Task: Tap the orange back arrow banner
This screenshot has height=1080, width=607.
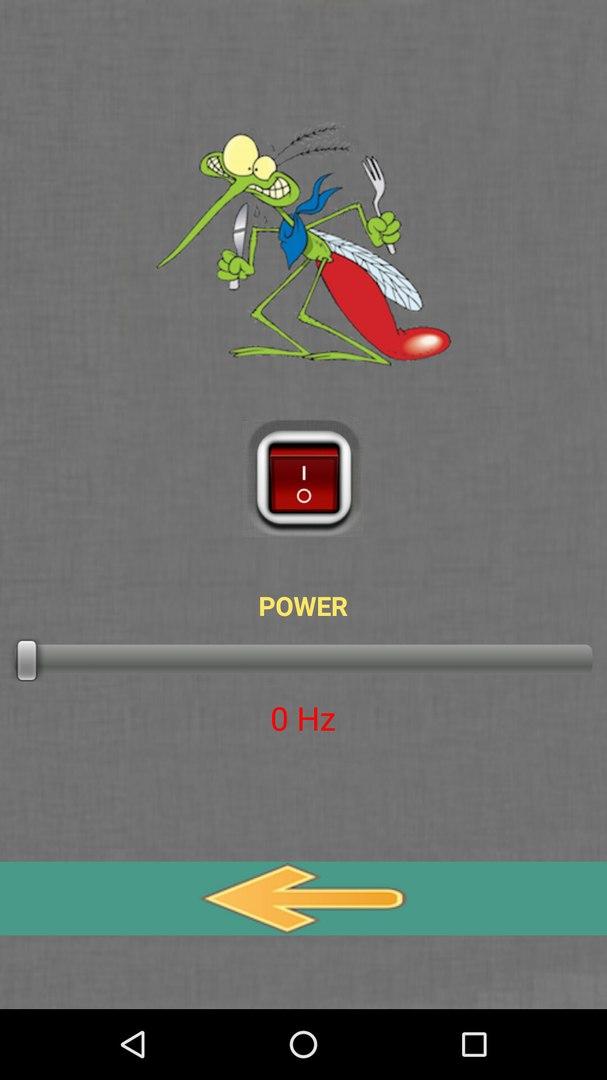Action: click(x=303, y=898)
